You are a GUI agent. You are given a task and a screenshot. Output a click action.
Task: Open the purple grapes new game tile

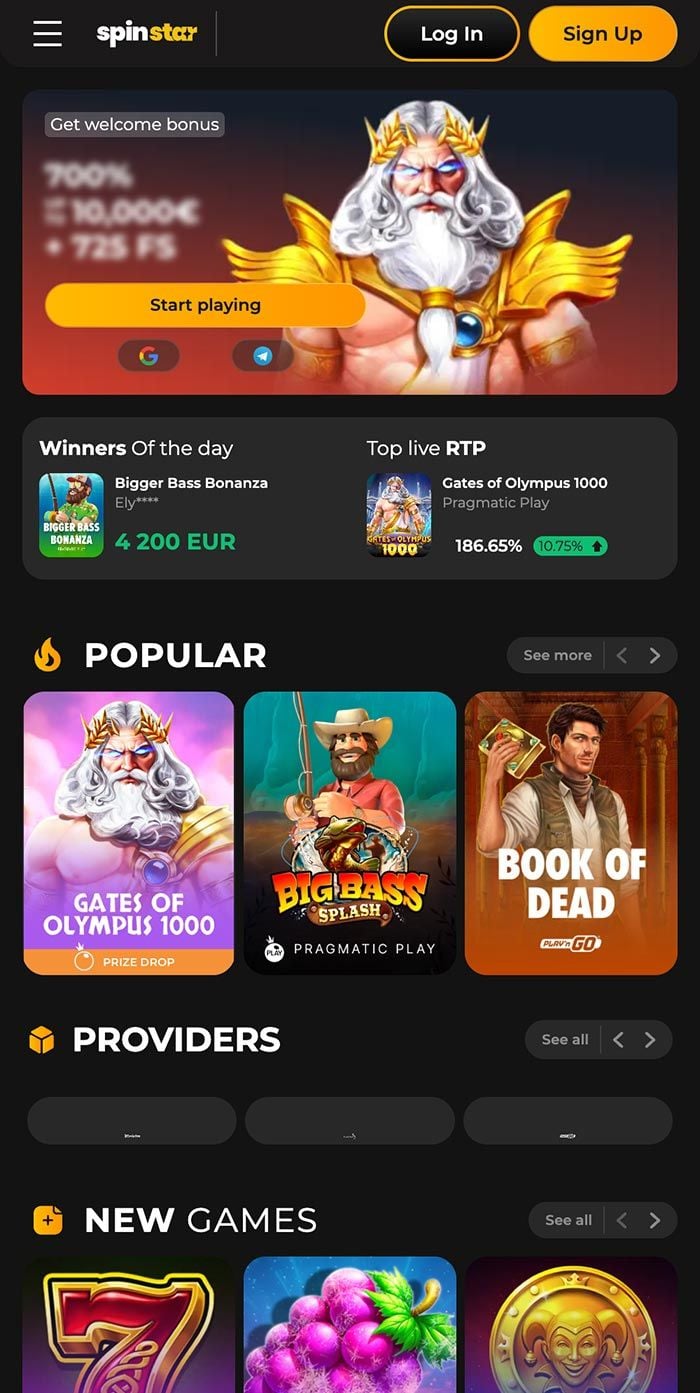pos(349,1325)
